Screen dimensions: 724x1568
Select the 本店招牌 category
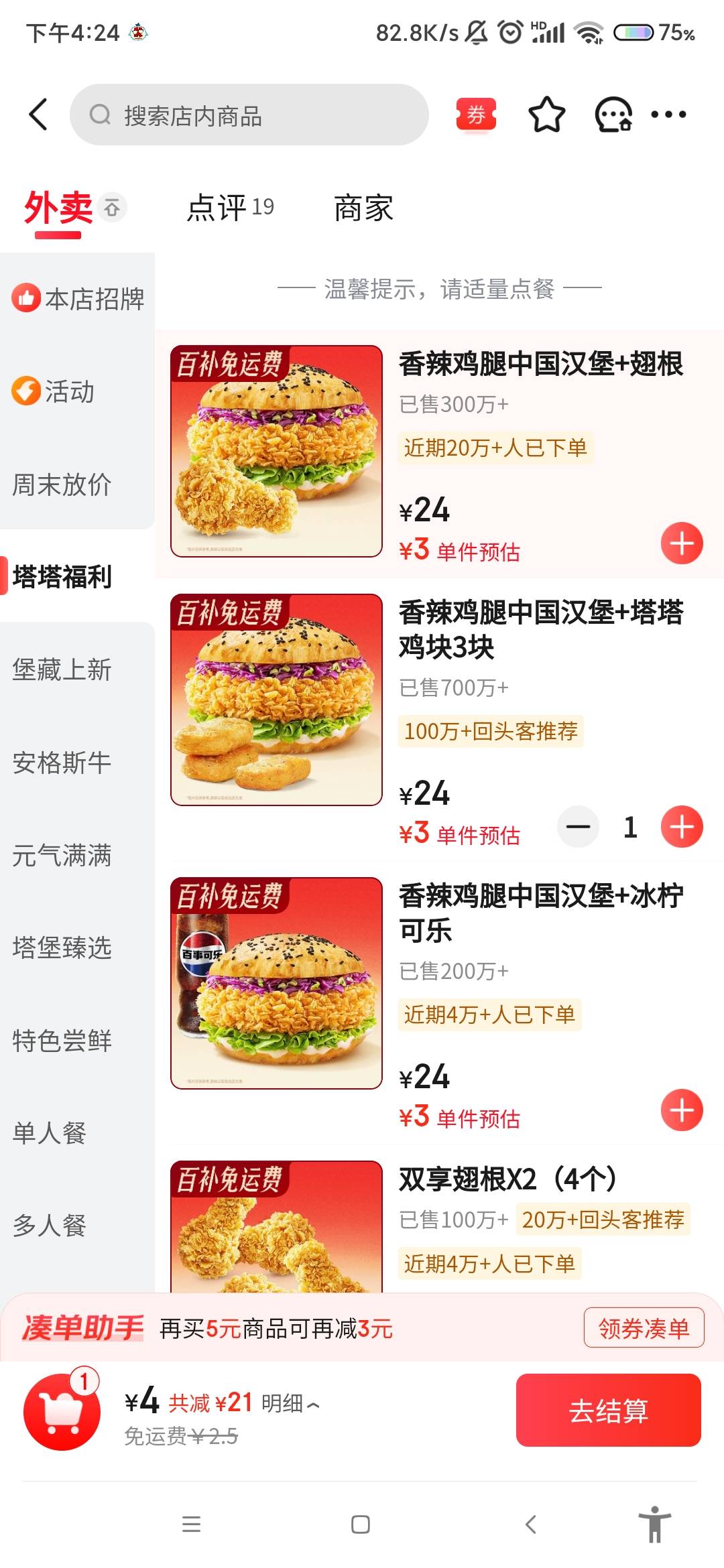pyautogui.click(x=78, y=299)
